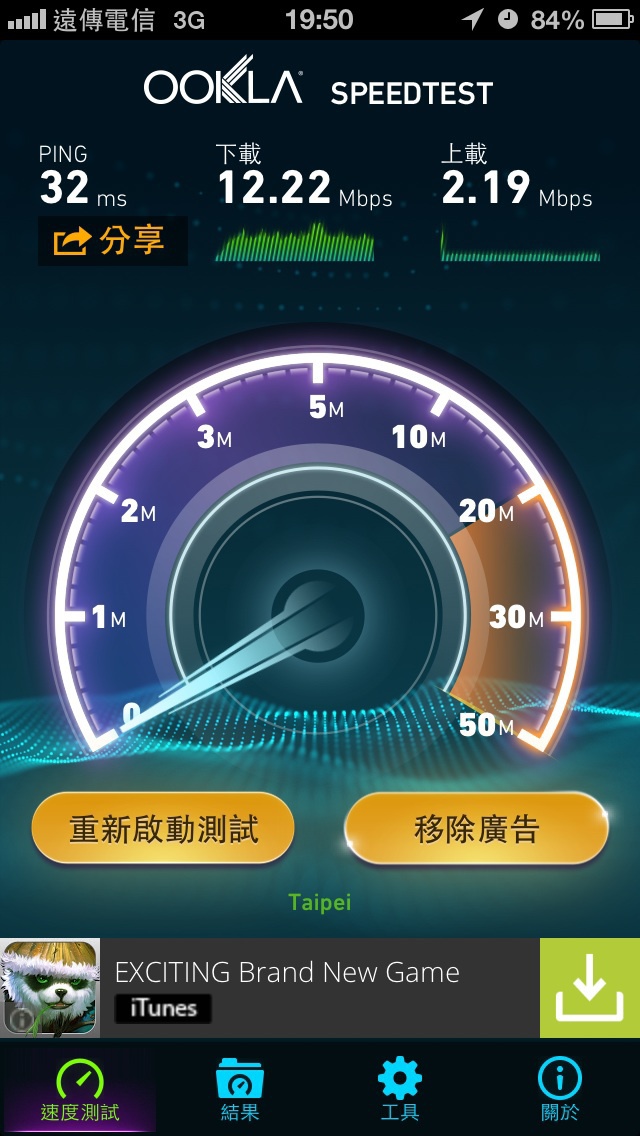Go to the 關於 about tab
Image resolution: width=640 pixels, height=1136 pixels.
click(559, 1090)
